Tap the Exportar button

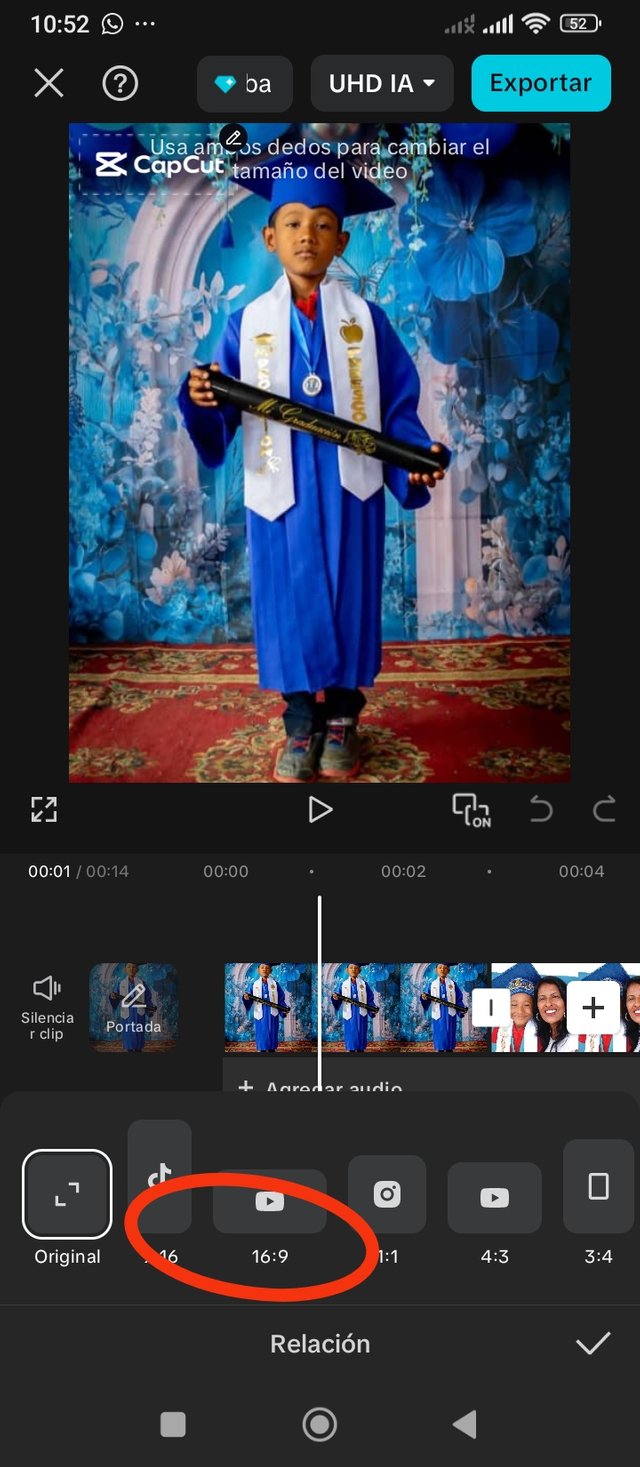(x=540, y=83)
